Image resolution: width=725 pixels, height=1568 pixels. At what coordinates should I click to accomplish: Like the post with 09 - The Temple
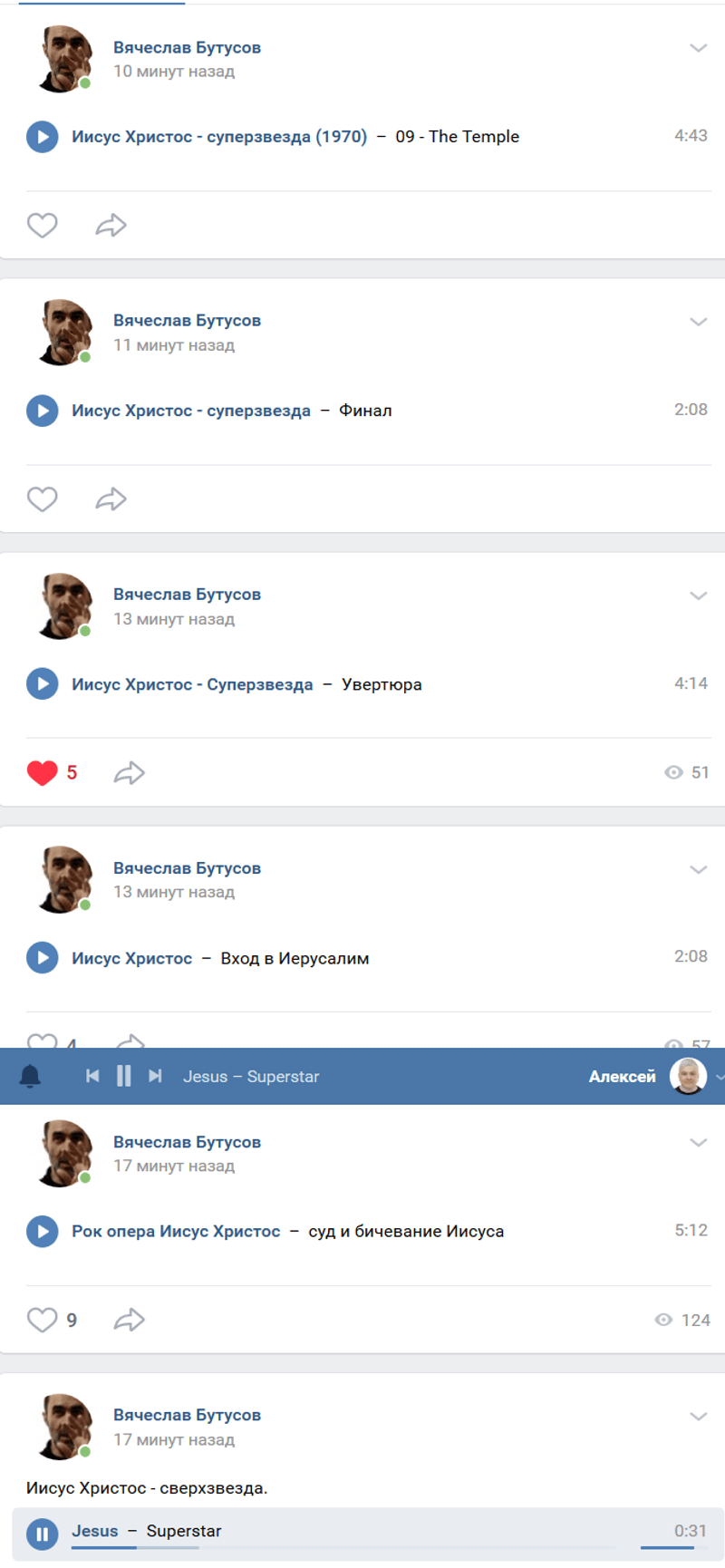[42, 225]
